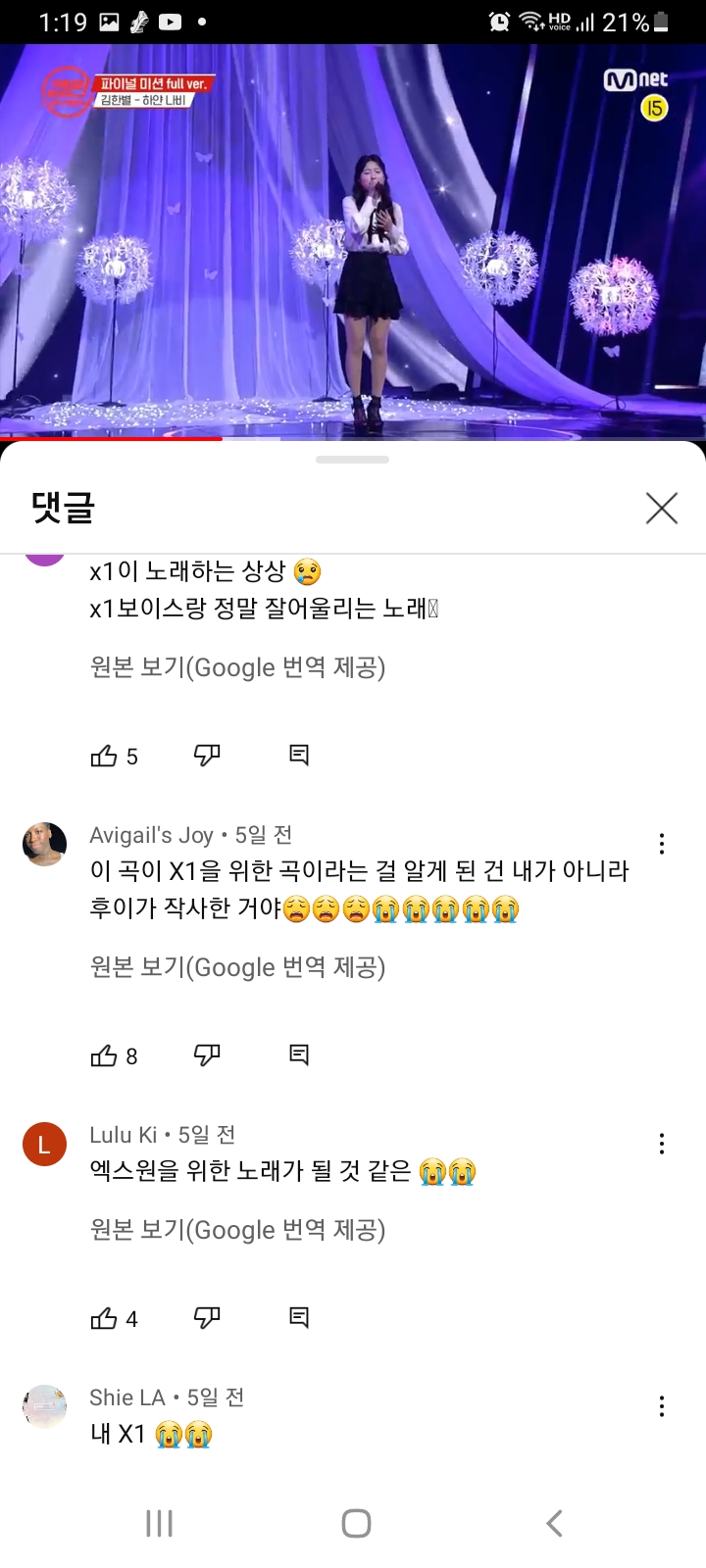Open reply field for the top comment
This screenshot has width=706, height=1568.
click(297, 755)
